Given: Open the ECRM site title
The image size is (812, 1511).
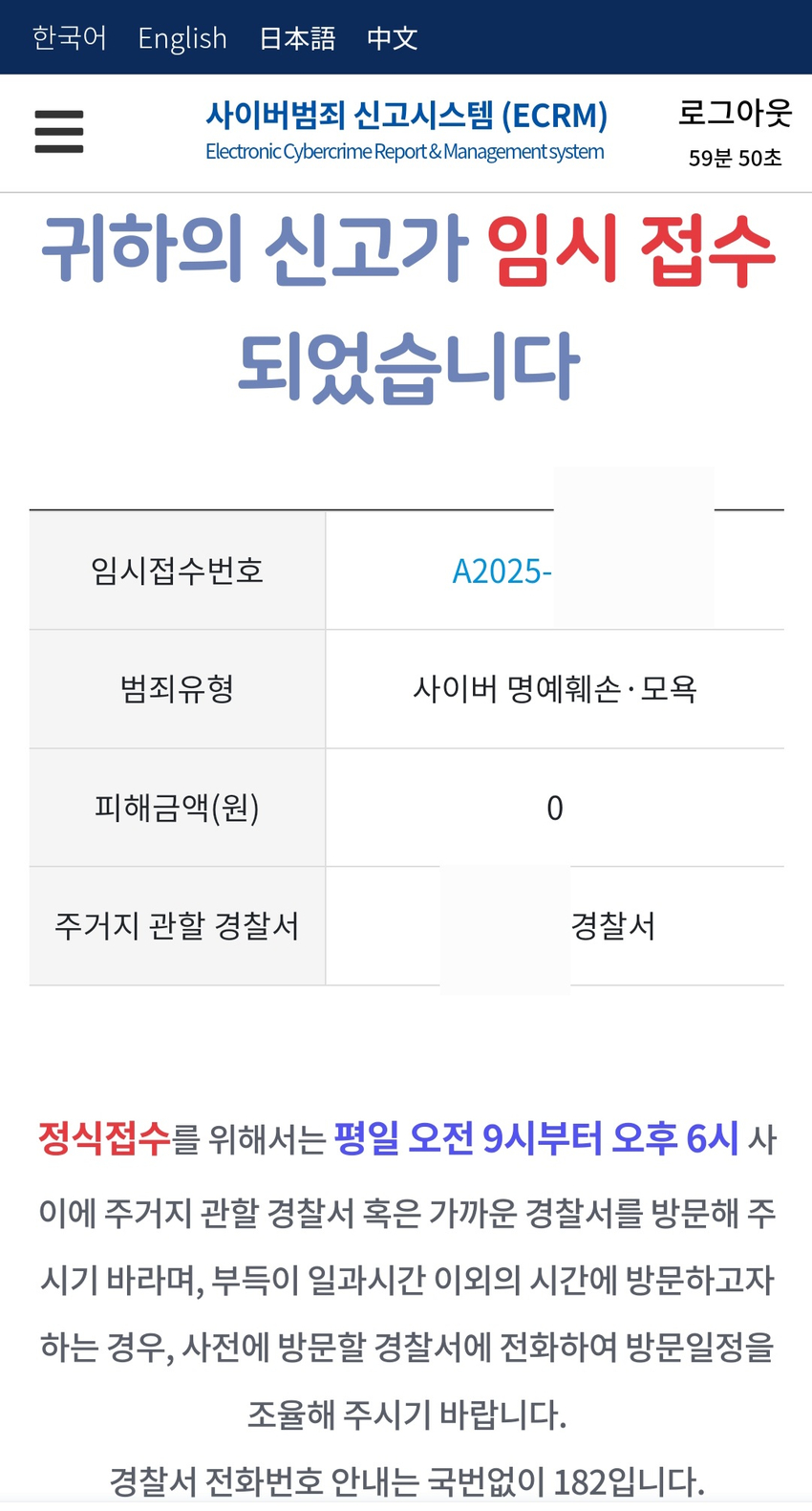Looking at the screenshot, I should pos(406,129).
